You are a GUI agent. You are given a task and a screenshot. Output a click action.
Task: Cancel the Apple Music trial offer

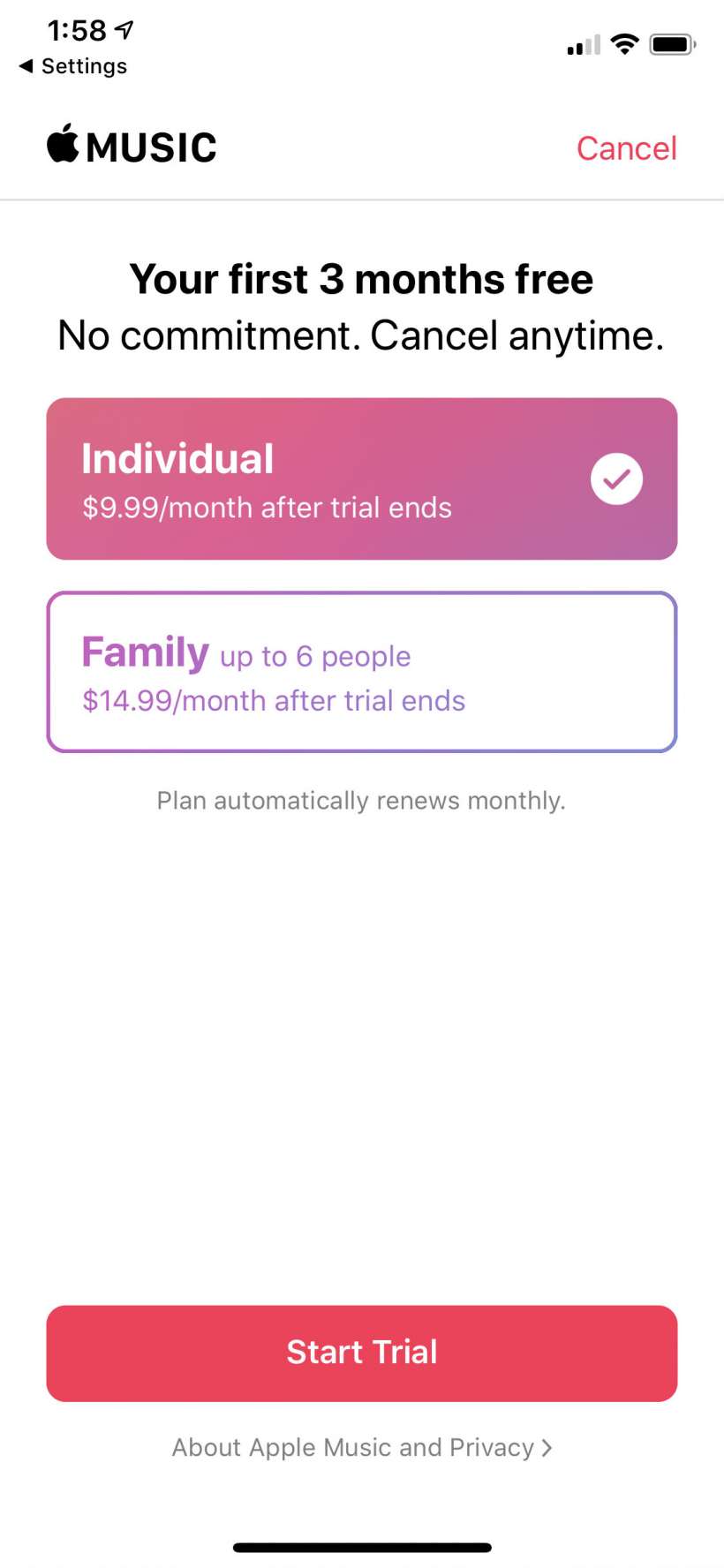coord(626,148)
